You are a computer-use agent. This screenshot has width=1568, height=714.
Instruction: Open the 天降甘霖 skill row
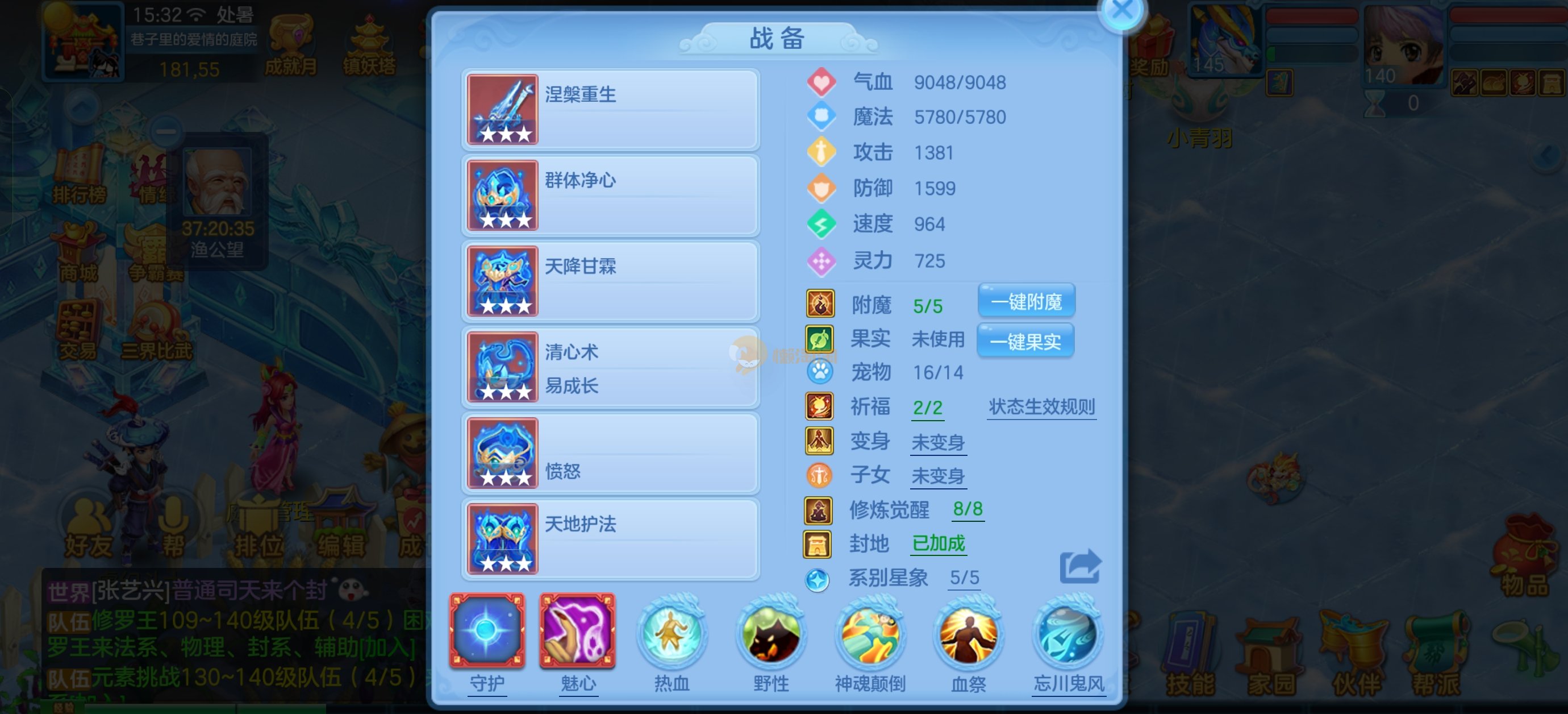pyautogui.click(x=611, y=281)
